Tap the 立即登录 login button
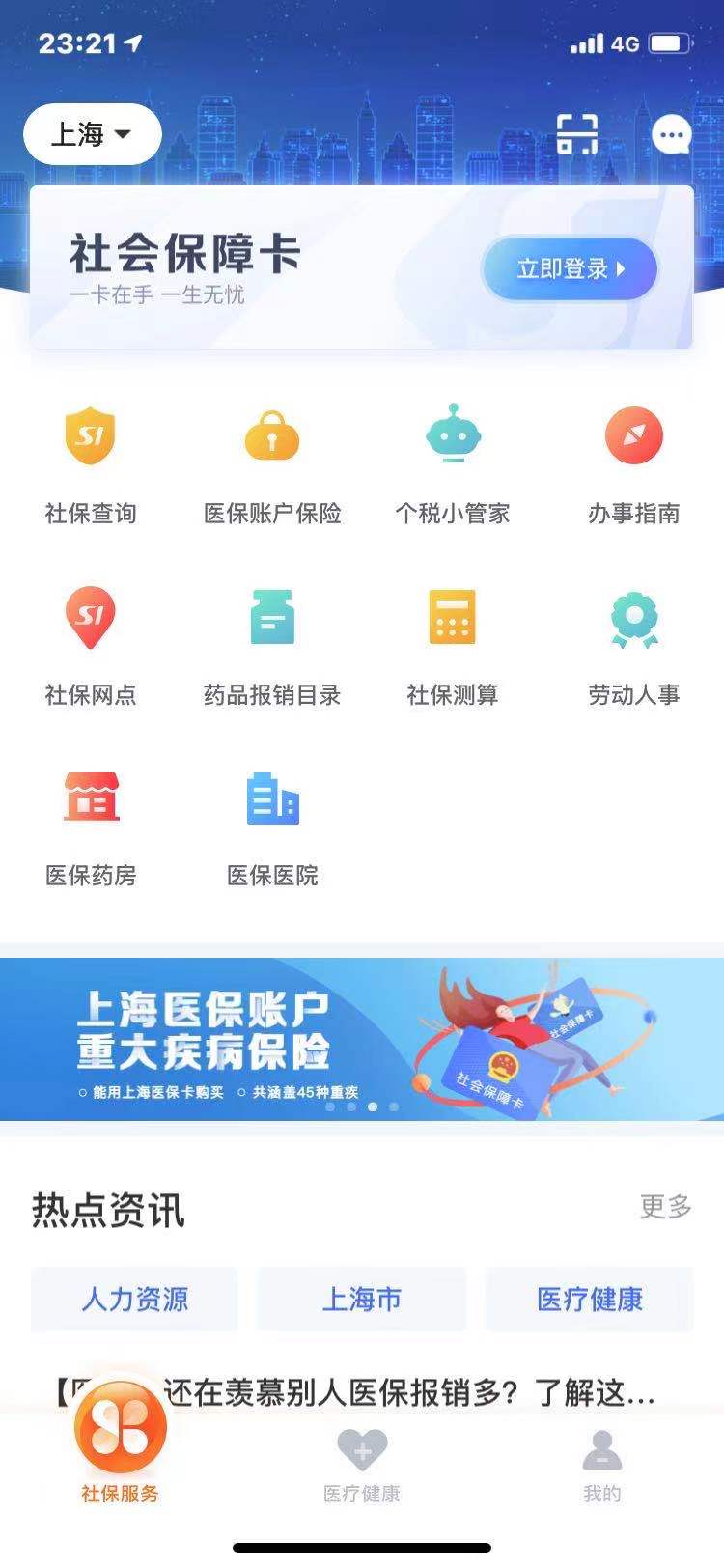The image size is (724, 1568). [x=570, y=268]
